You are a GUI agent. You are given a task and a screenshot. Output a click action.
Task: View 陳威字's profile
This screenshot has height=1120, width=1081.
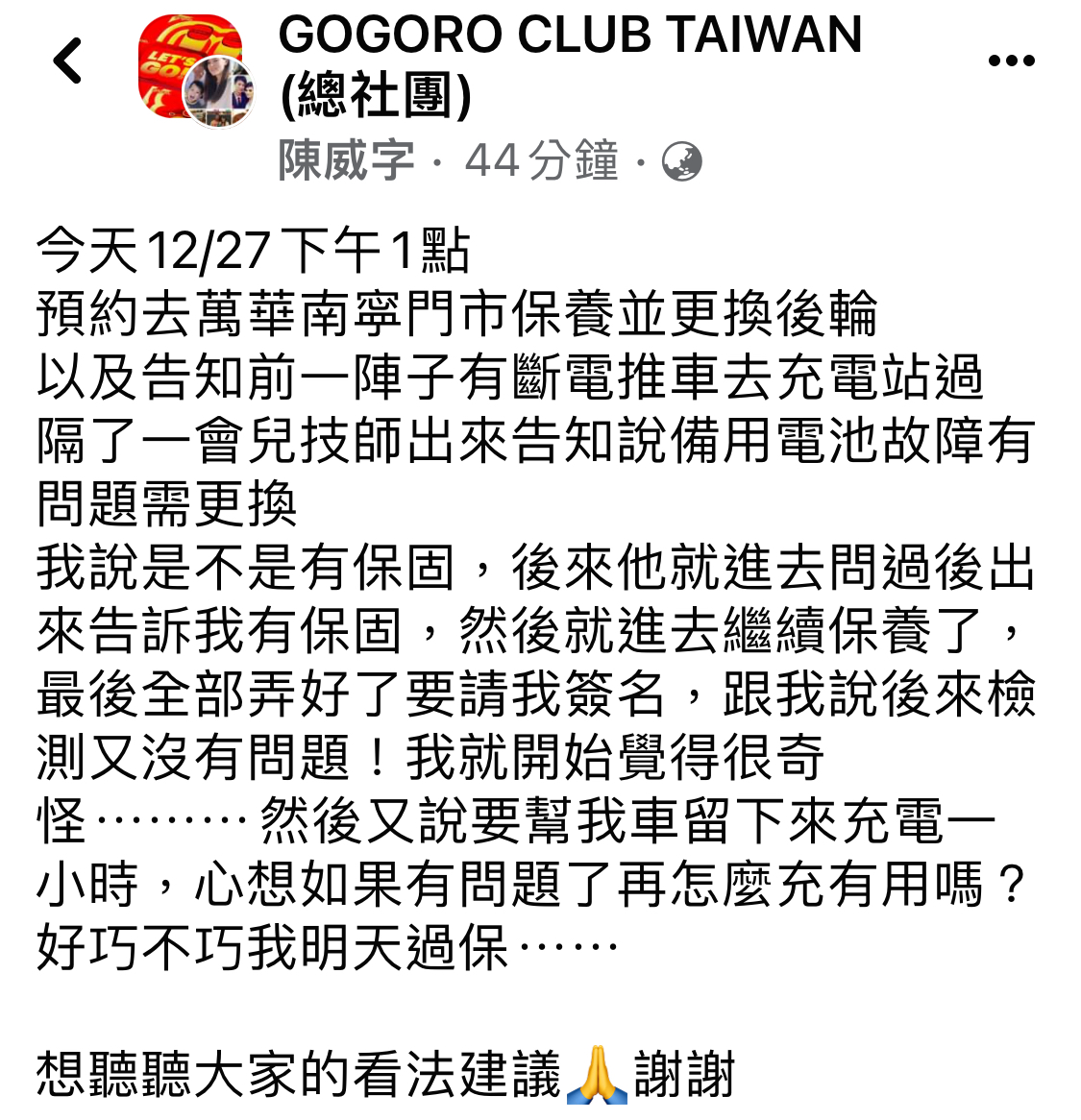(346, 160)
